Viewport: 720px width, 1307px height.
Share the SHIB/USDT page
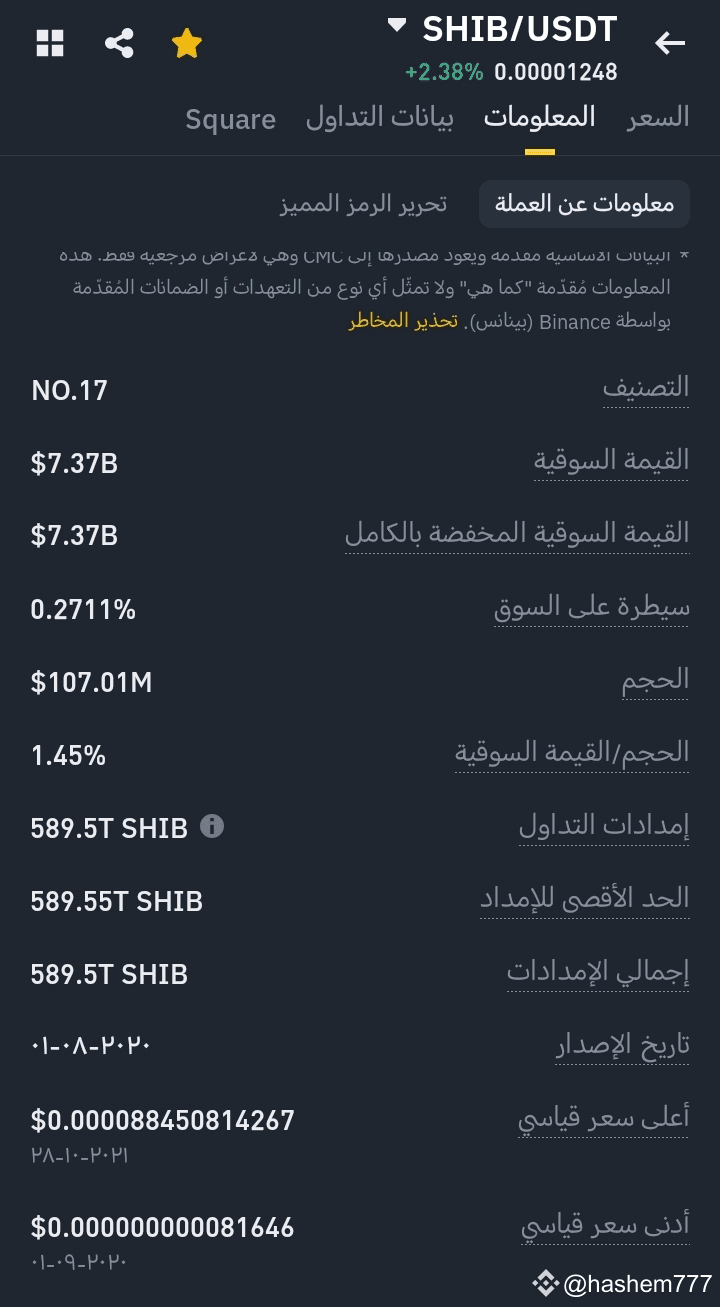tap(119, 43)
